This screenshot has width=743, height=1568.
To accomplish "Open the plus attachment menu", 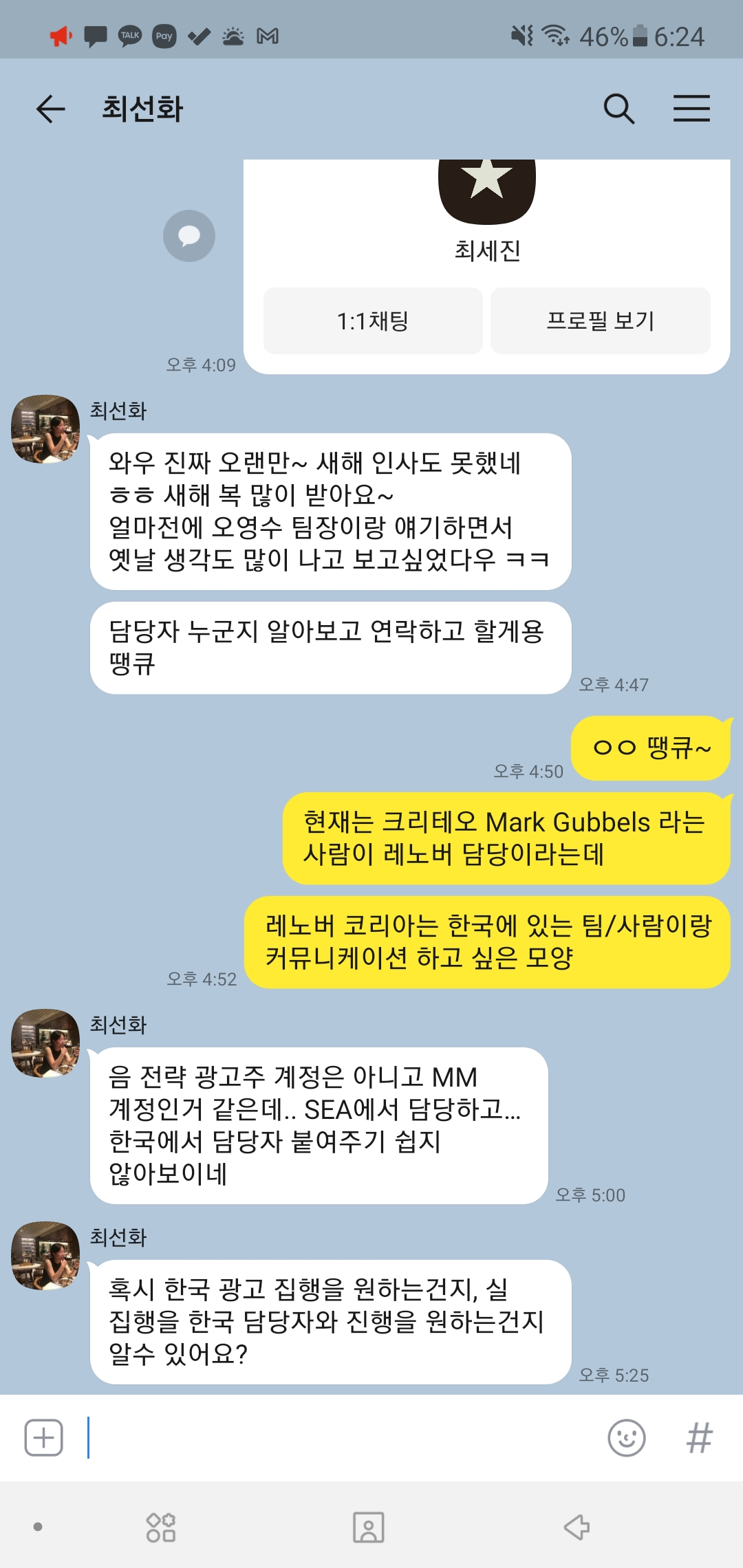I will point(44,1437).
